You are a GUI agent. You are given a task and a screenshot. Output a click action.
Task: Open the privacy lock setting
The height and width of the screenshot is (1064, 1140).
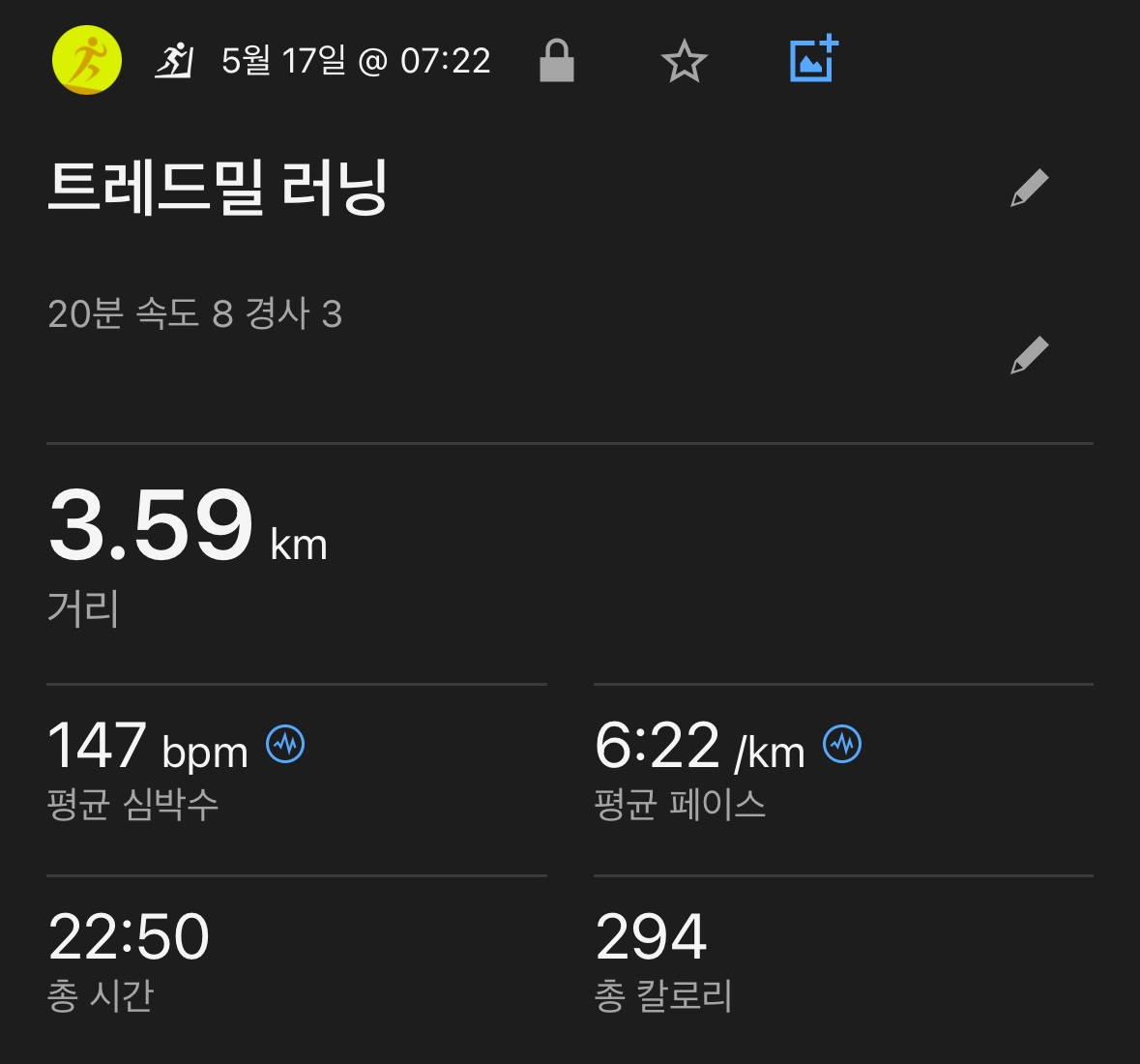(x=556, y=61)
